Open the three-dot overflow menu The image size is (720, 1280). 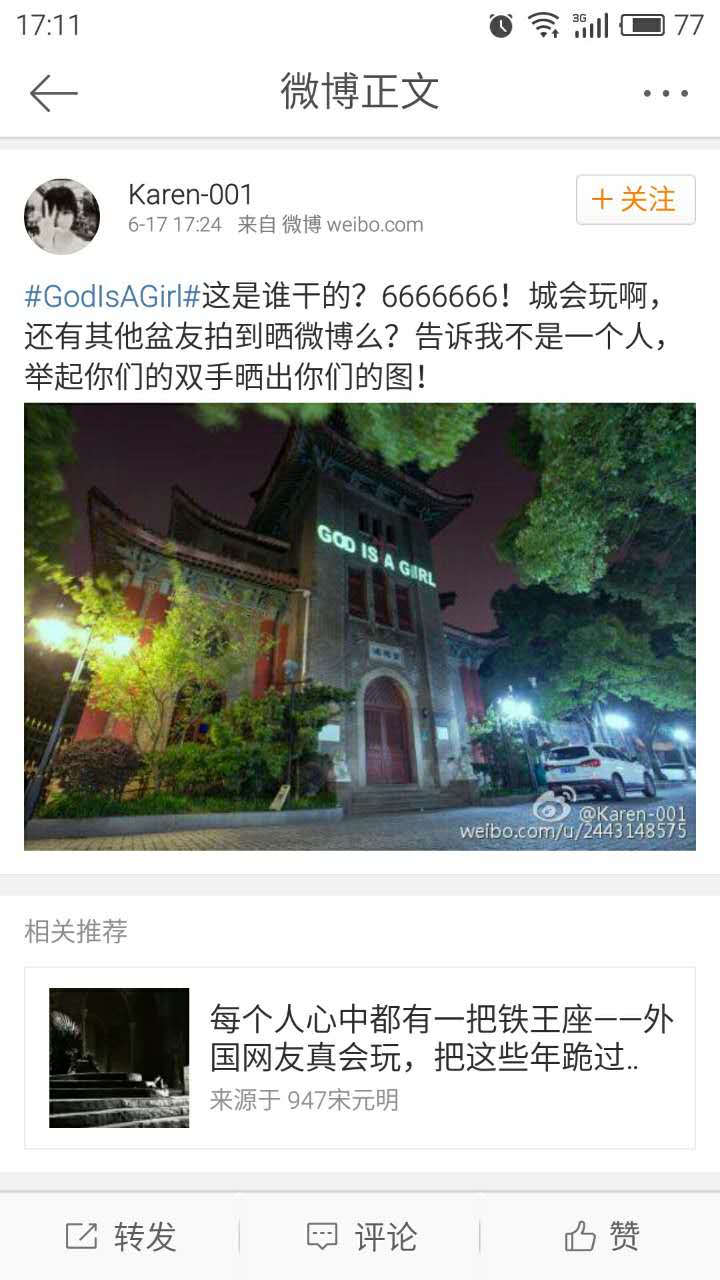pyautogui.click(x=665, y=93)
